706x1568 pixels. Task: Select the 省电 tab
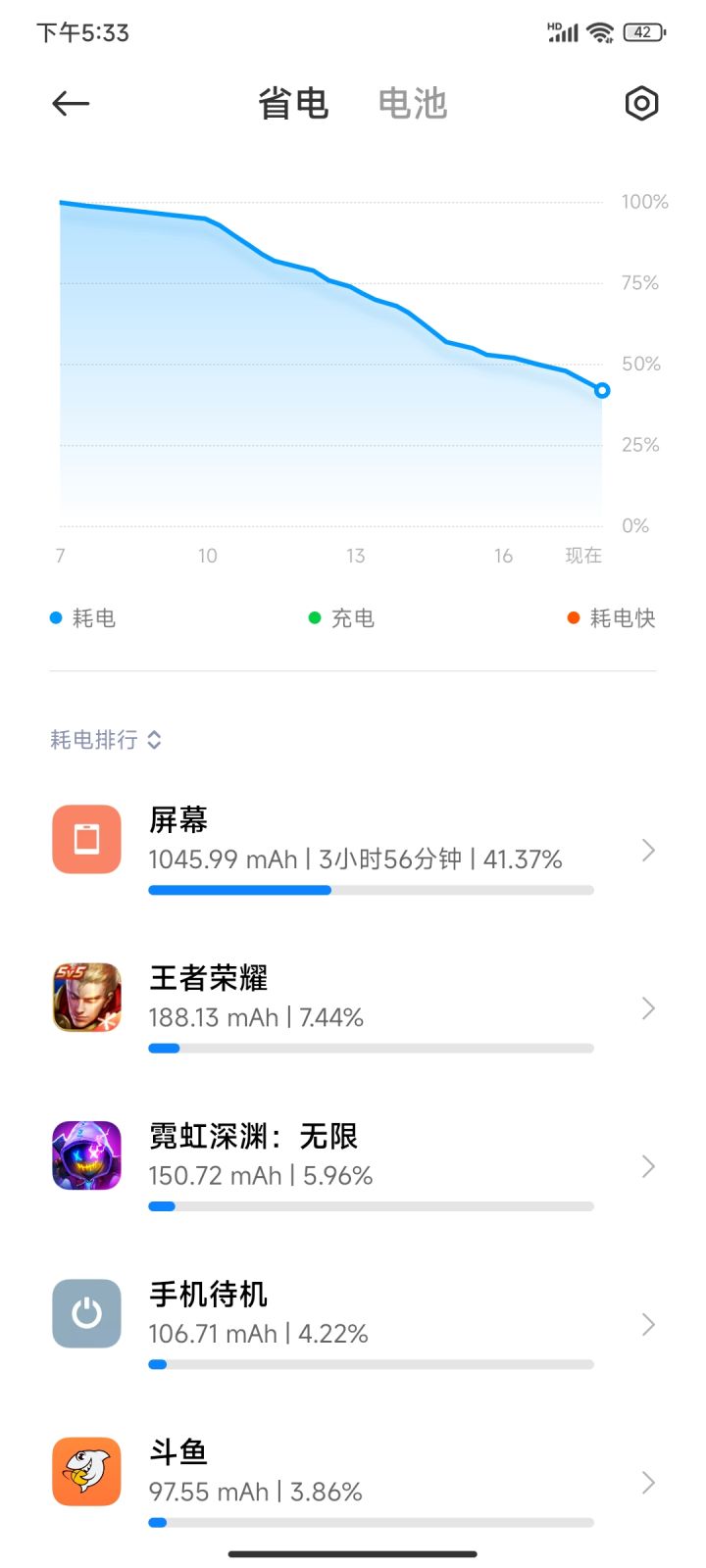(x=292, y=103)
